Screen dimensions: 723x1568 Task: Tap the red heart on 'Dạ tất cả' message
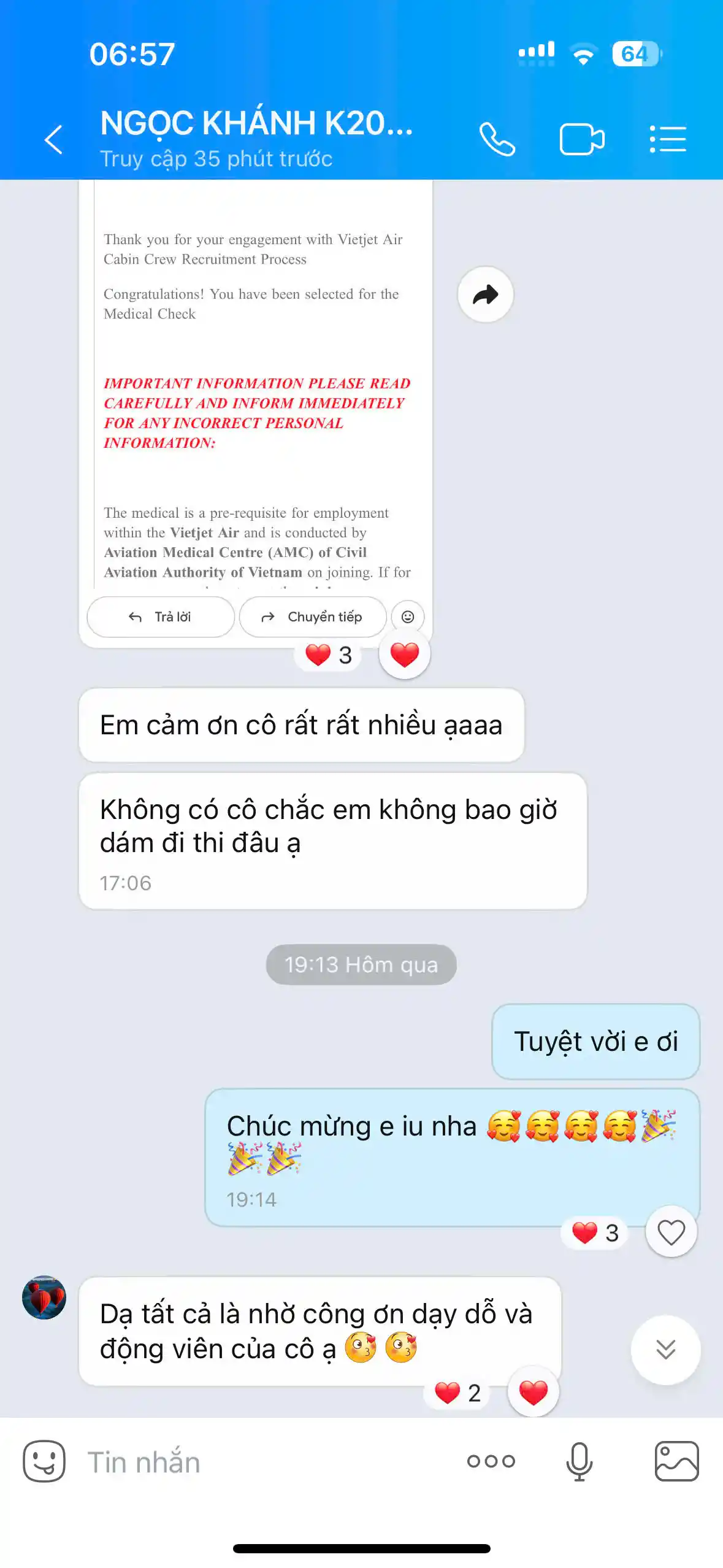[533, 1393]
